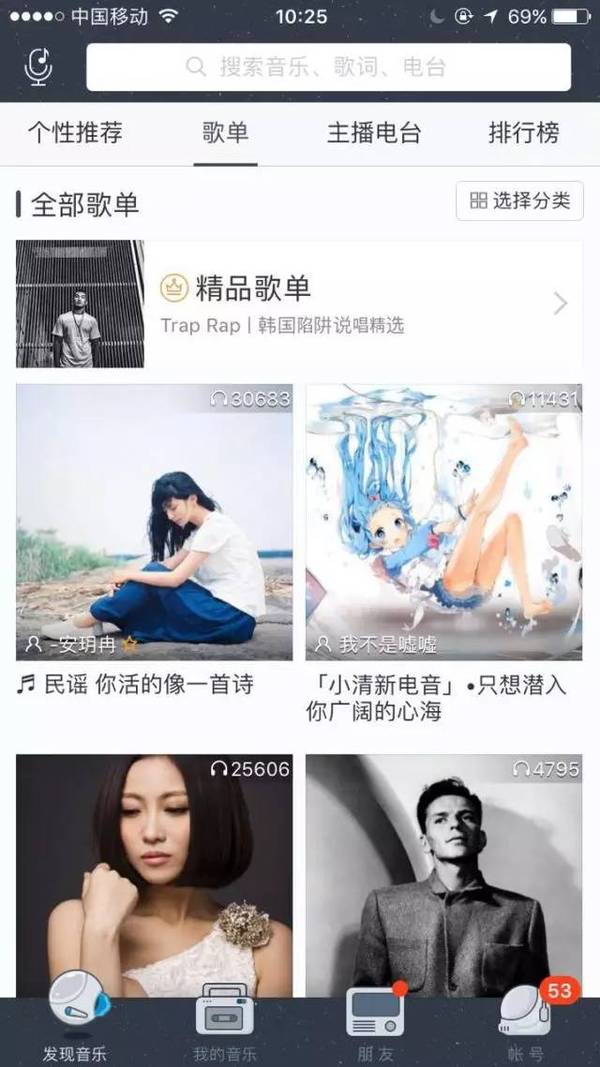Open the 排行榜 tab
Image resolution: width=600 pixels, height=1067 pixels.
[x=523, y=133]
